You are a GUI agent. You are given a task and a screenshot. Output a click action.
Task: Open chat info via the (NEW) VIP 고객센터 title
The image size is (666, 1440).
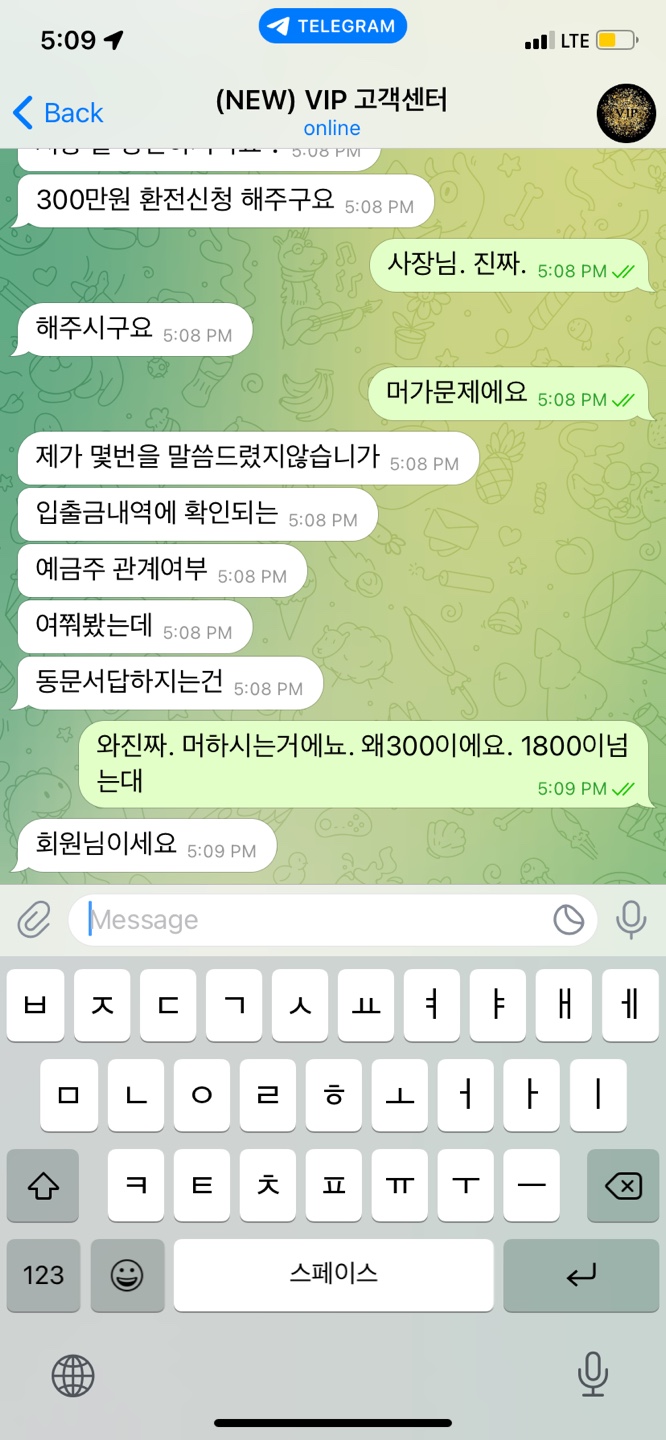coord(332,101)
